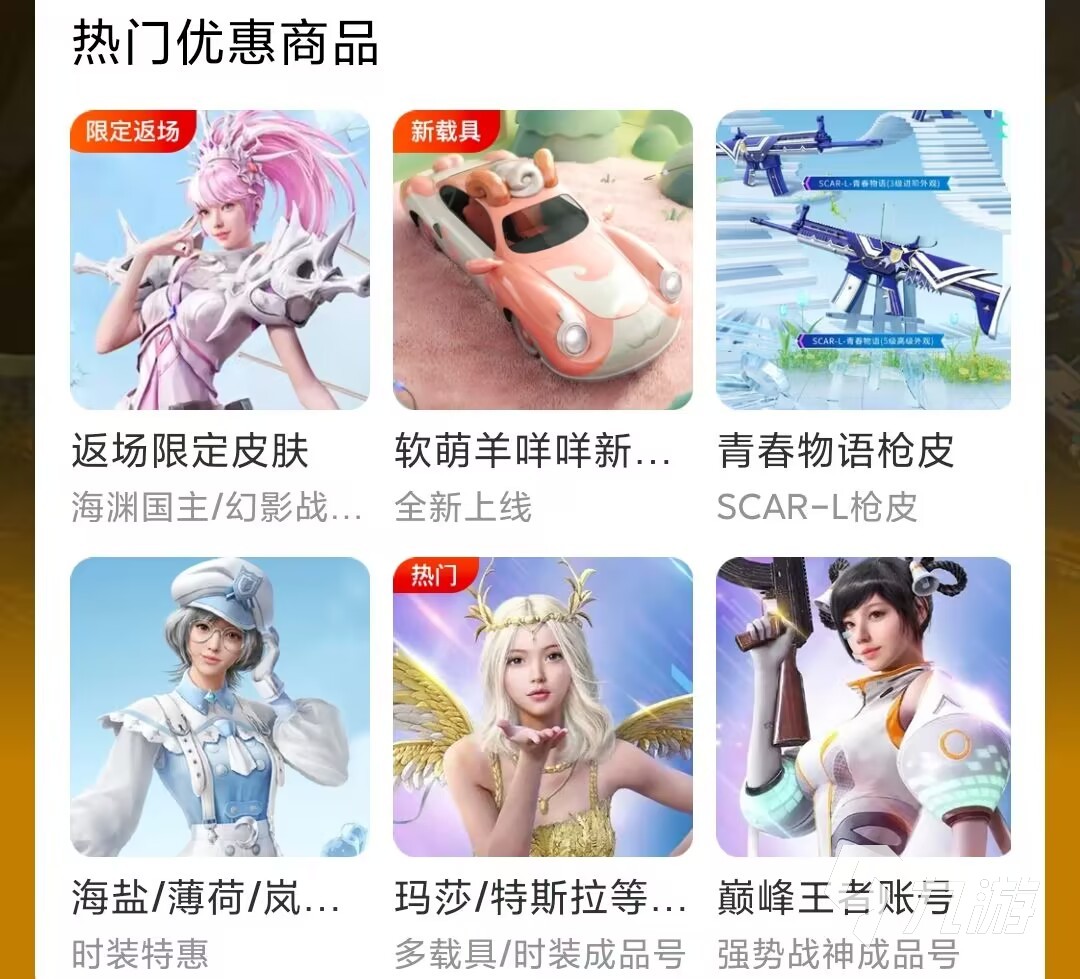Open the 巅峰王者账号 listing
1080x979 pixels.
(x=863, y=706)
